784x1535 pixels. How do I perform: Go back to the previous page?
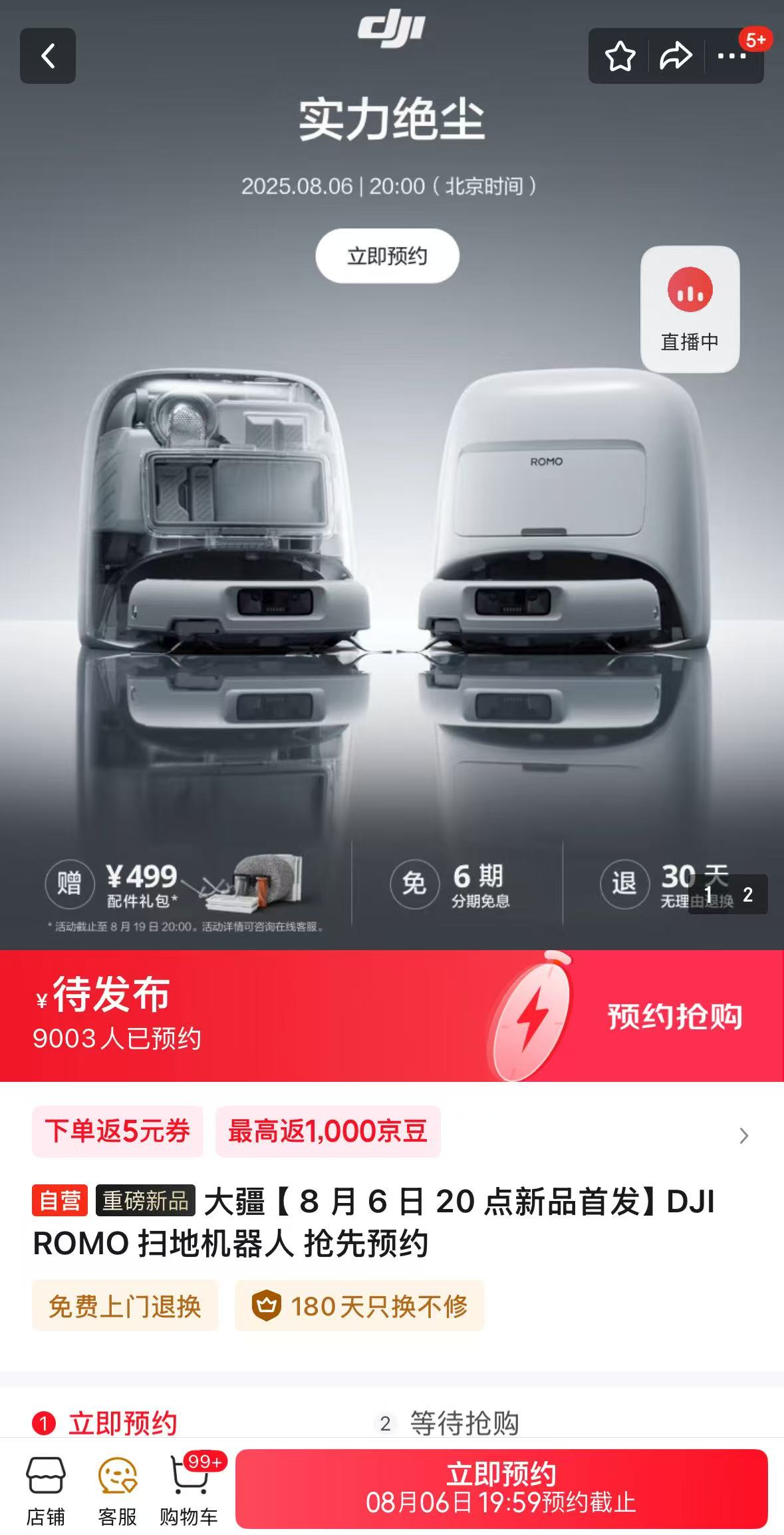coord(48,56)
